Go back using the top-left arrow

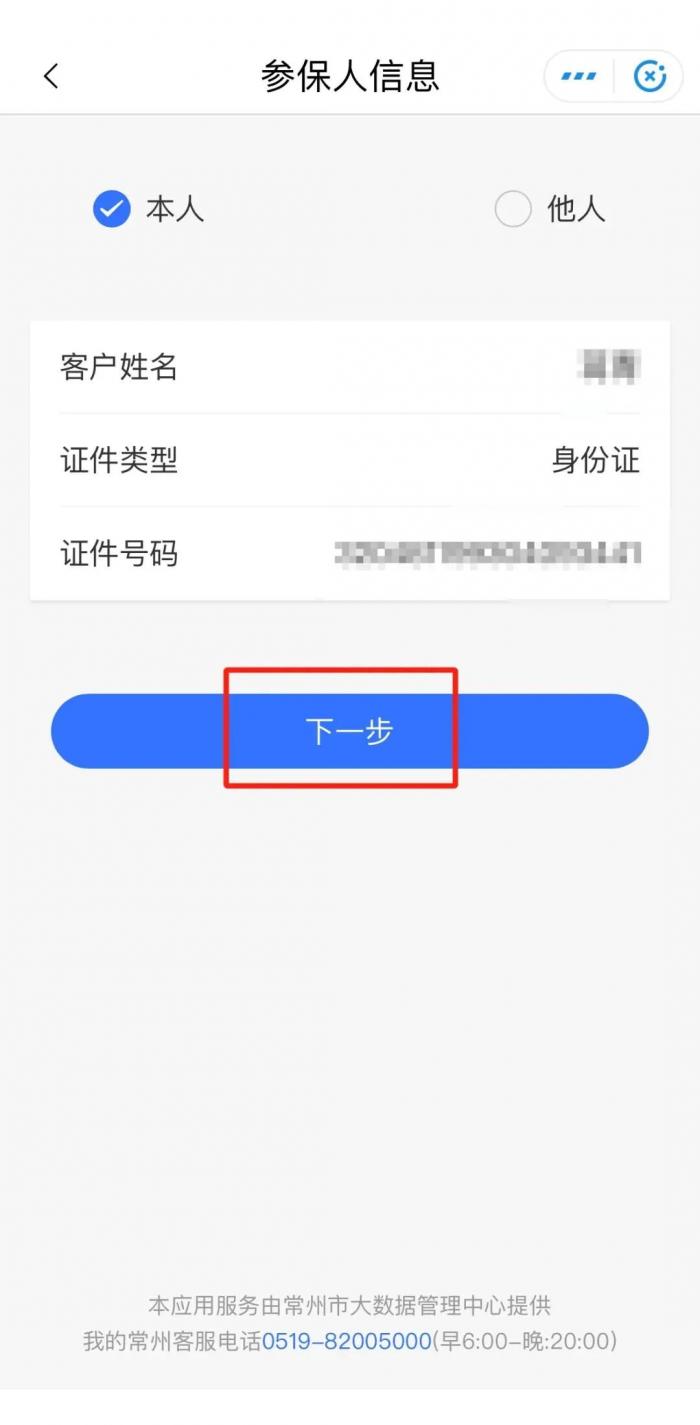coord(51,76)
